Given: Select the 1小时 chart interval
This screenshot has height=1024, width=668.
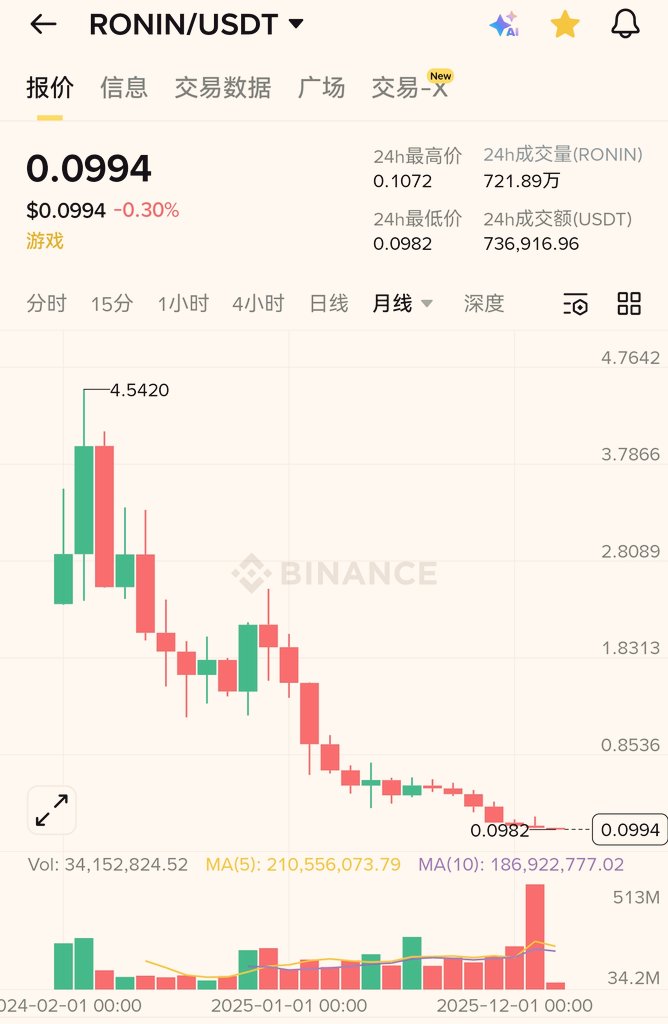Looking at the screenshot, I should [x=183, y=304].
